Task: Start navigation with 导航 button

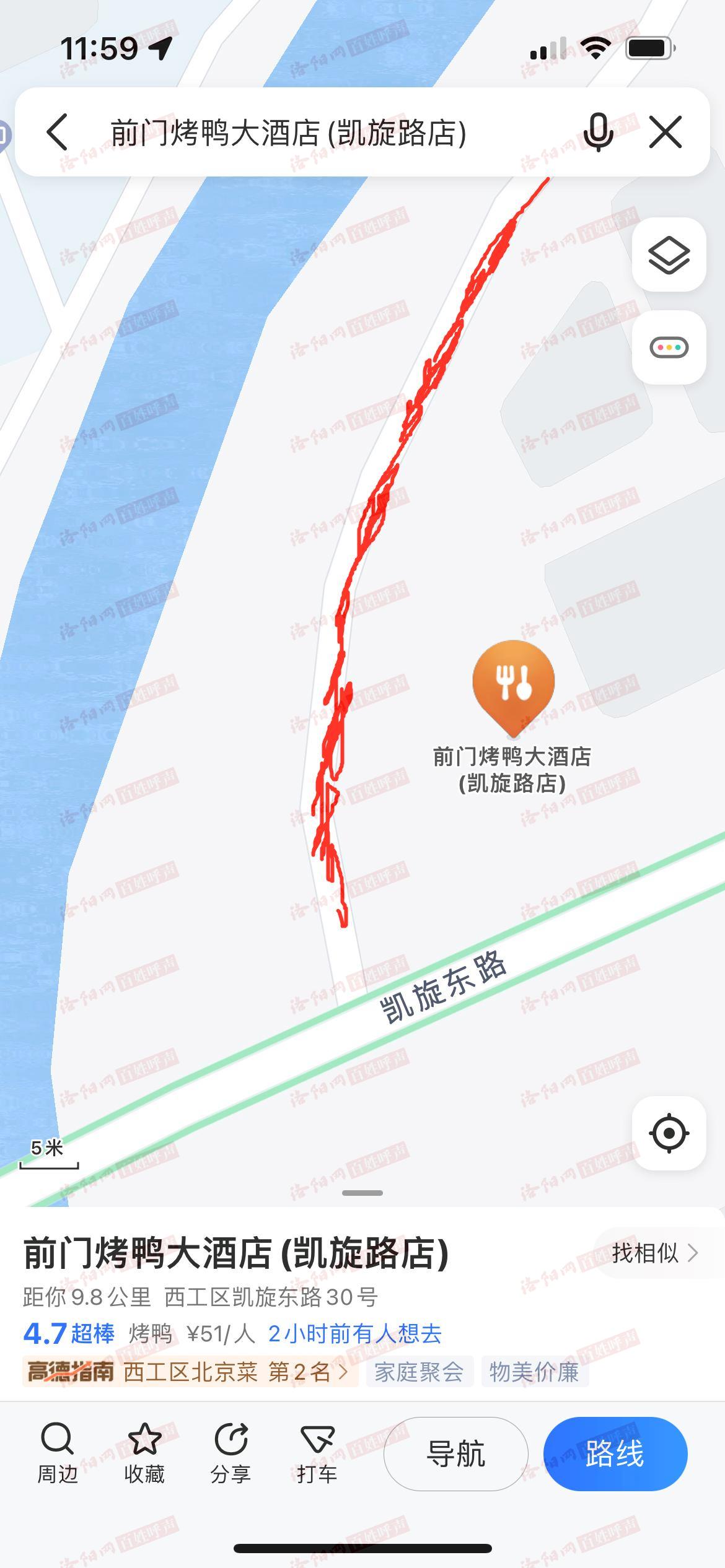Action: tap(455, 1453)
